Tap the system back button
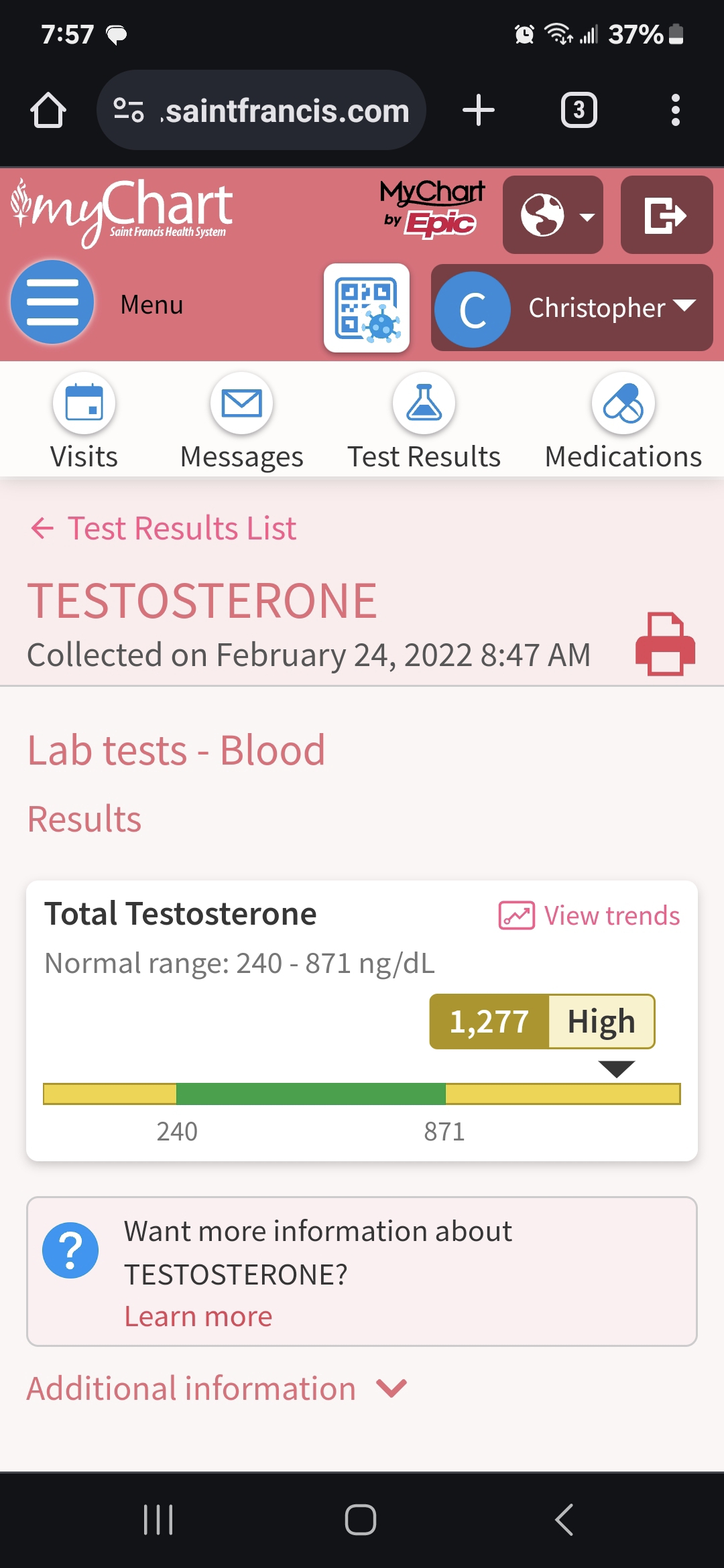Viewport: 724px width, 1568px height. 564,1520
